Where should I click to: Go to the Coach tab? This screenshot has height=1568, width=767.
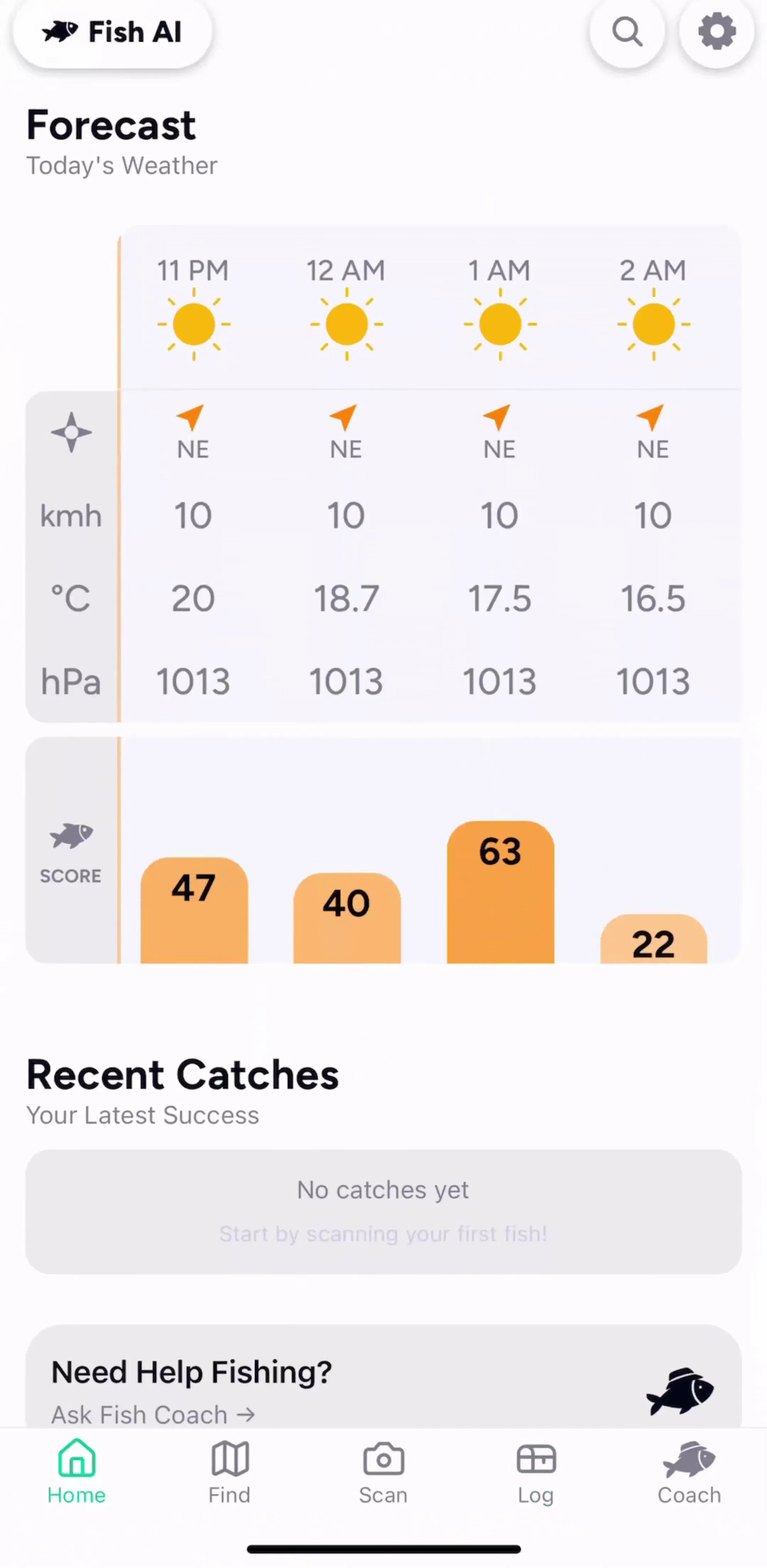[689, 1472]
